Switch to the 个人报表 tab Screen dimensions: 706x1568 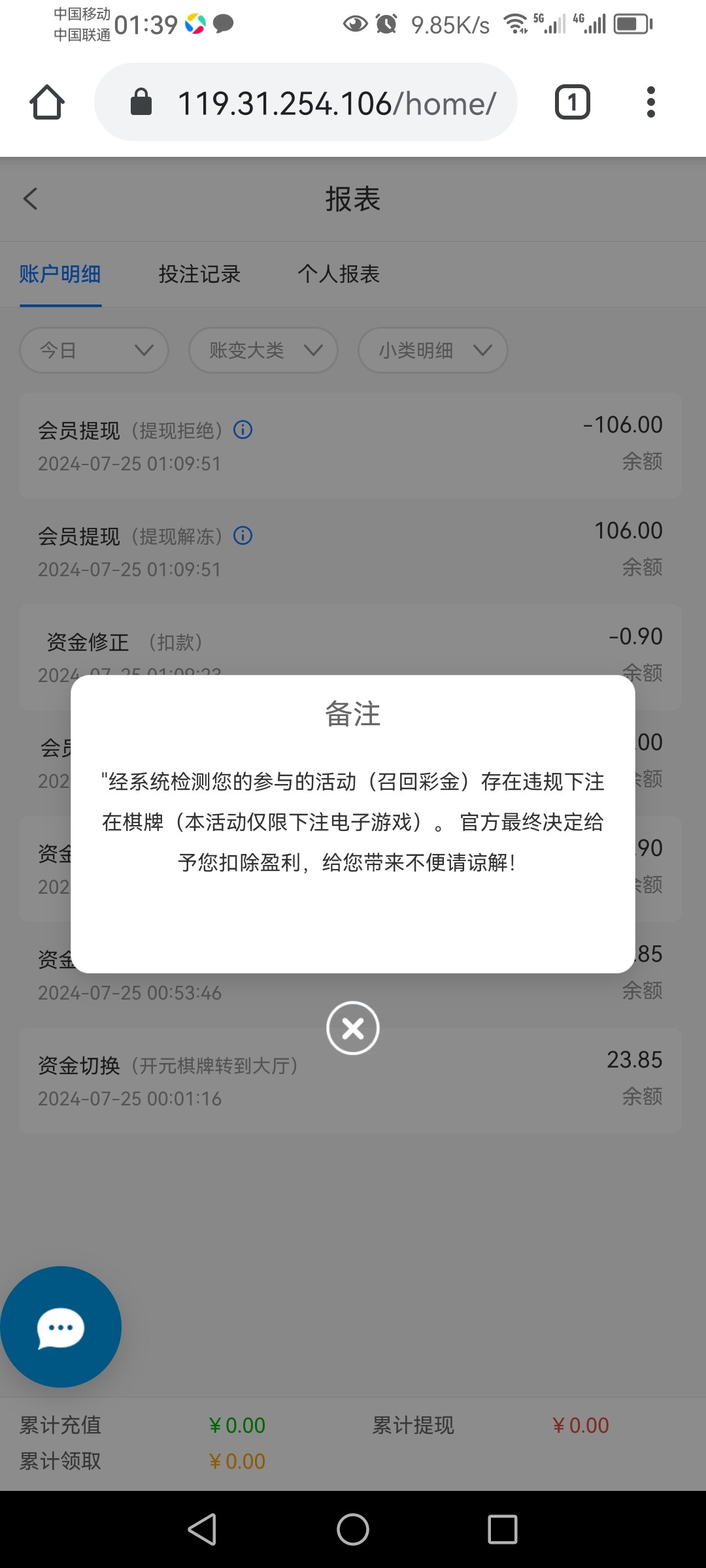[x=339, y=274]
